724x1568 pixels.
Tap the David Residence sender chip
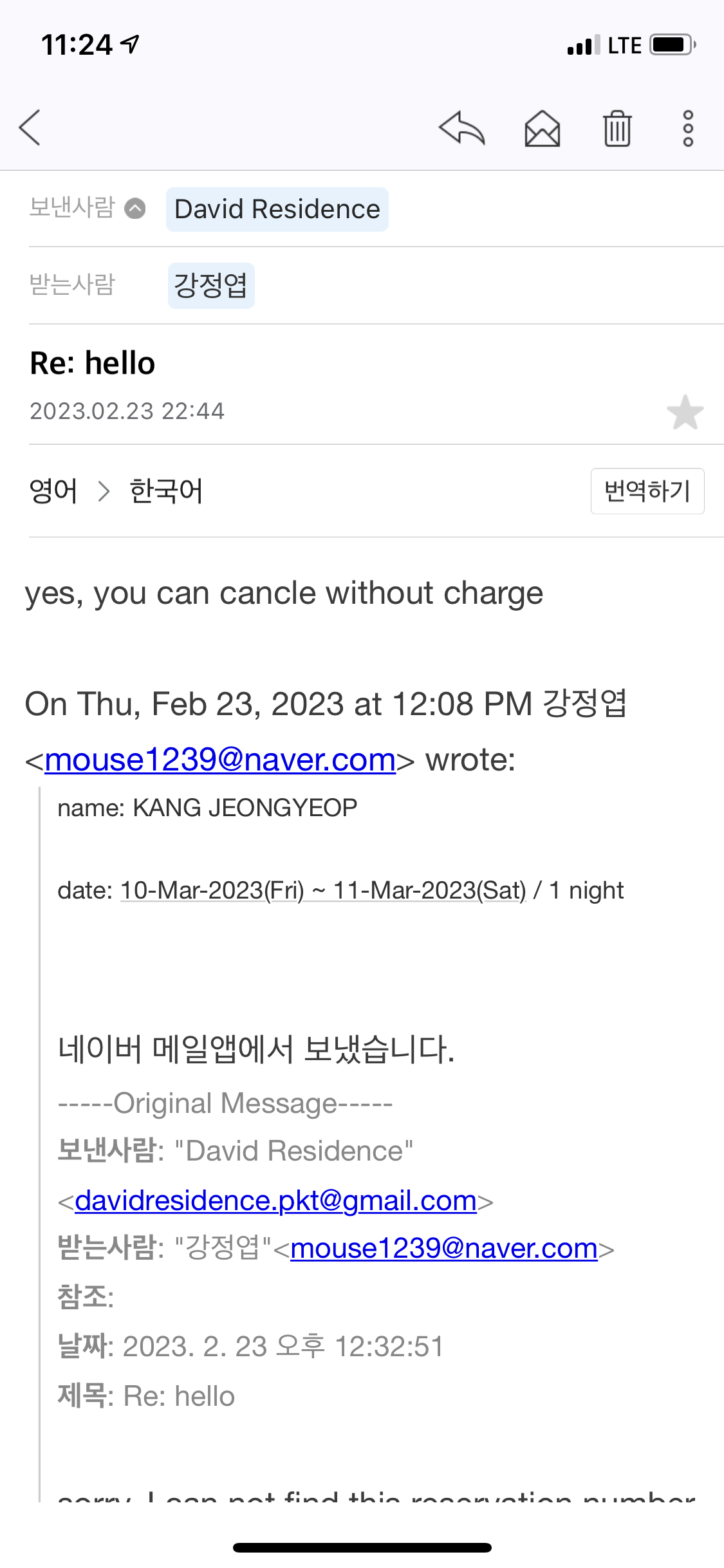[x=277, y=209]
